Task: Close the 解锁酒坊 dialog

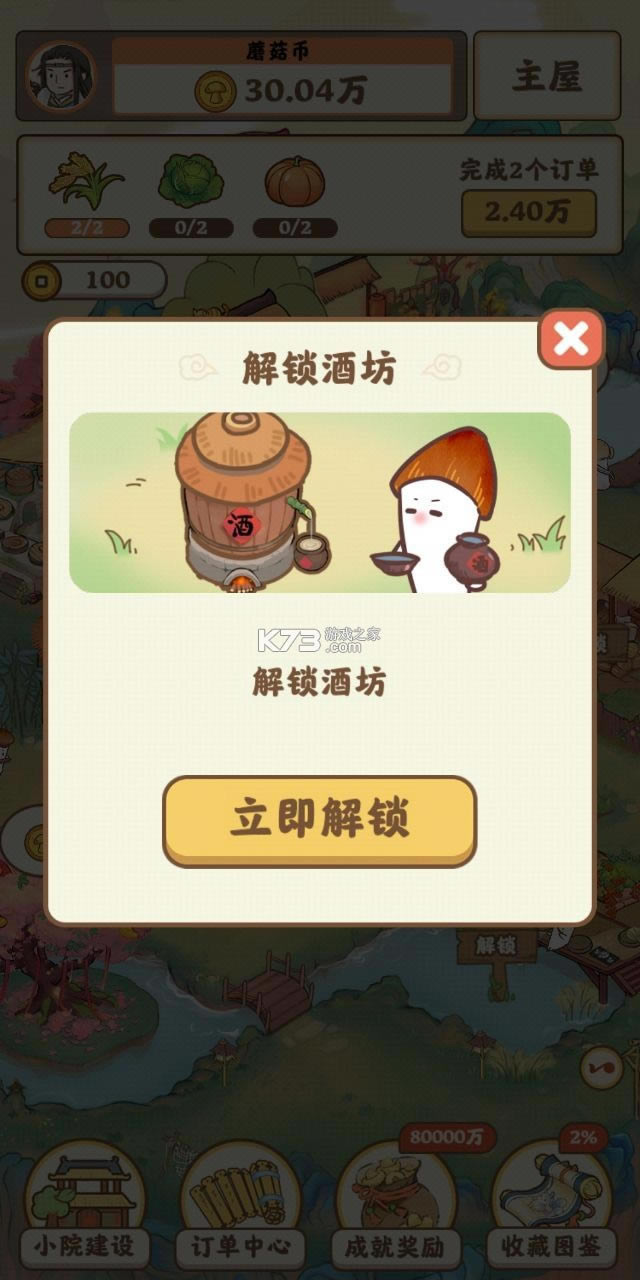Action: 571,340
